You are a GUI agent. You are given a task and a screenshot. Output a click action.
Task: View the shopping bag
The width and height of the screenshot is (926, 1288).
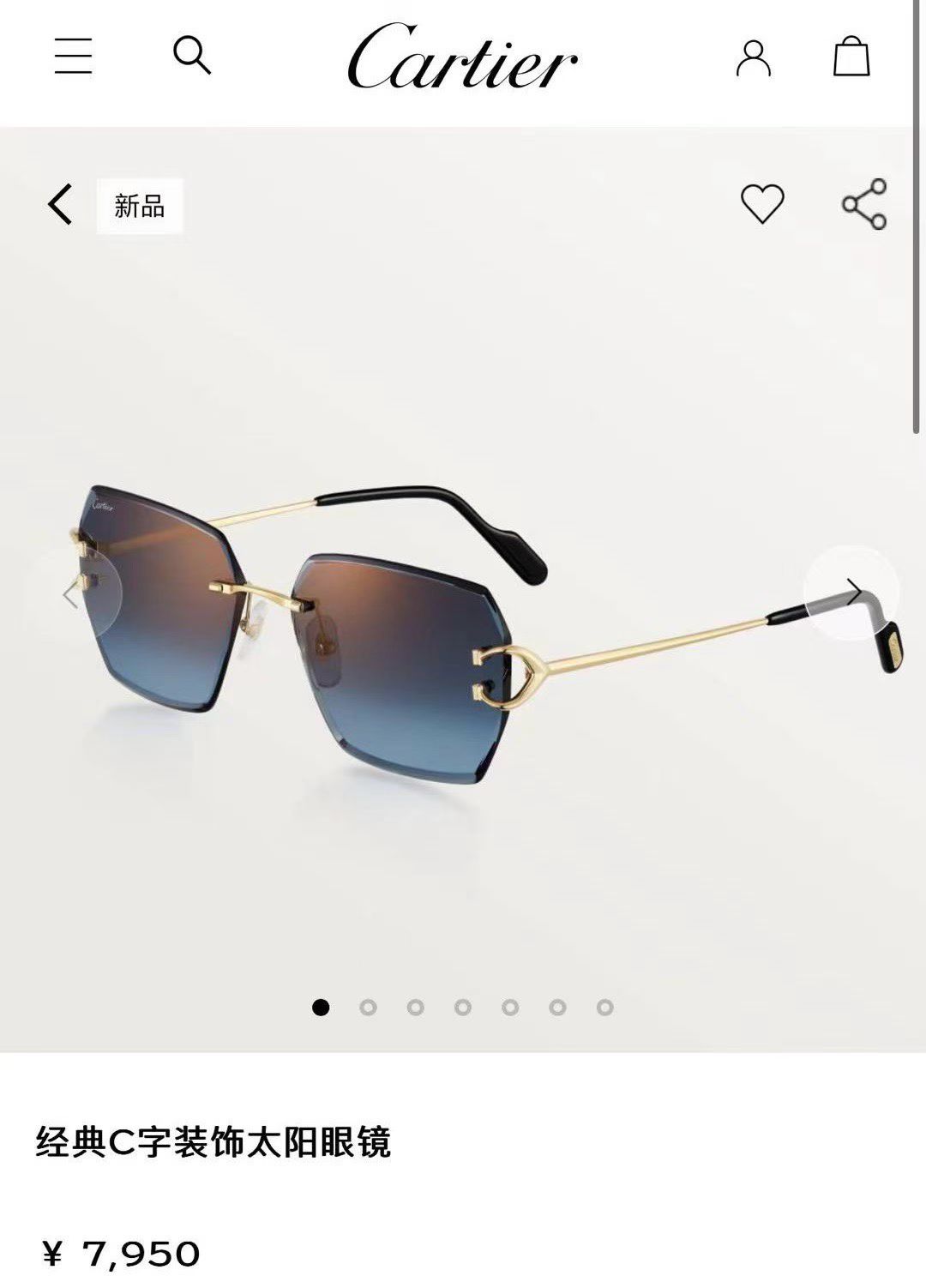click(x=851, y=57)
